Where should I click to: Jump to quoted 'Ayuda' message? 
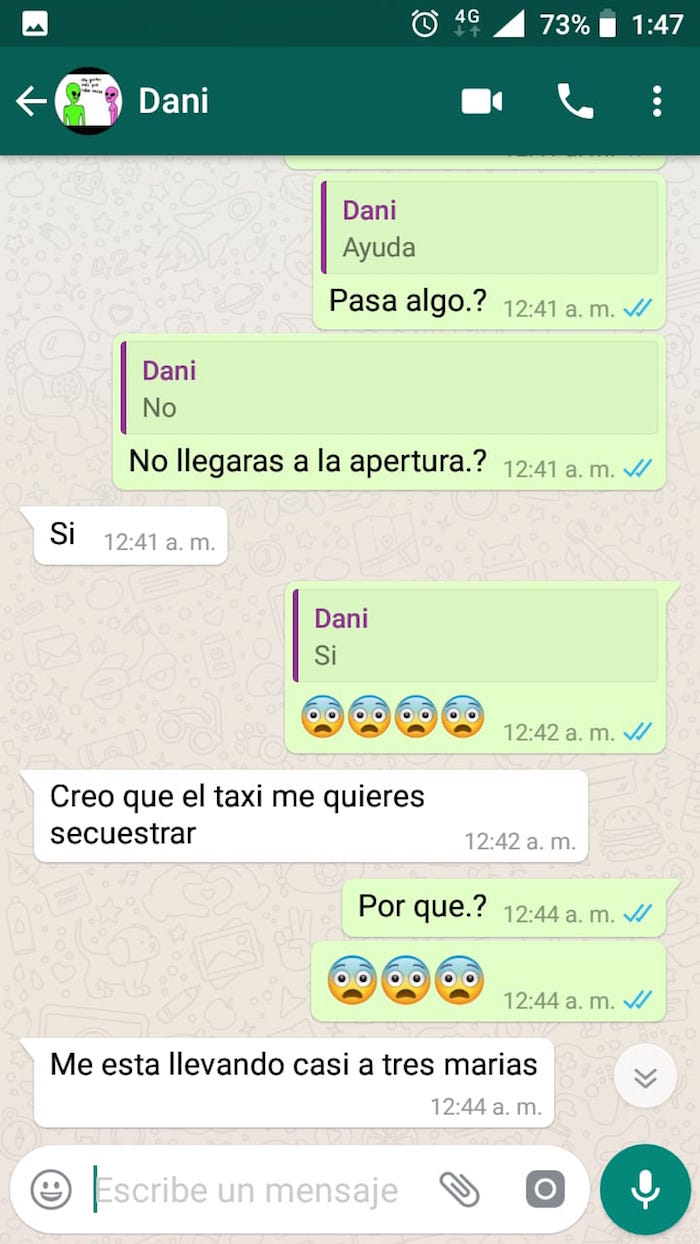click(x=490, y=228)
